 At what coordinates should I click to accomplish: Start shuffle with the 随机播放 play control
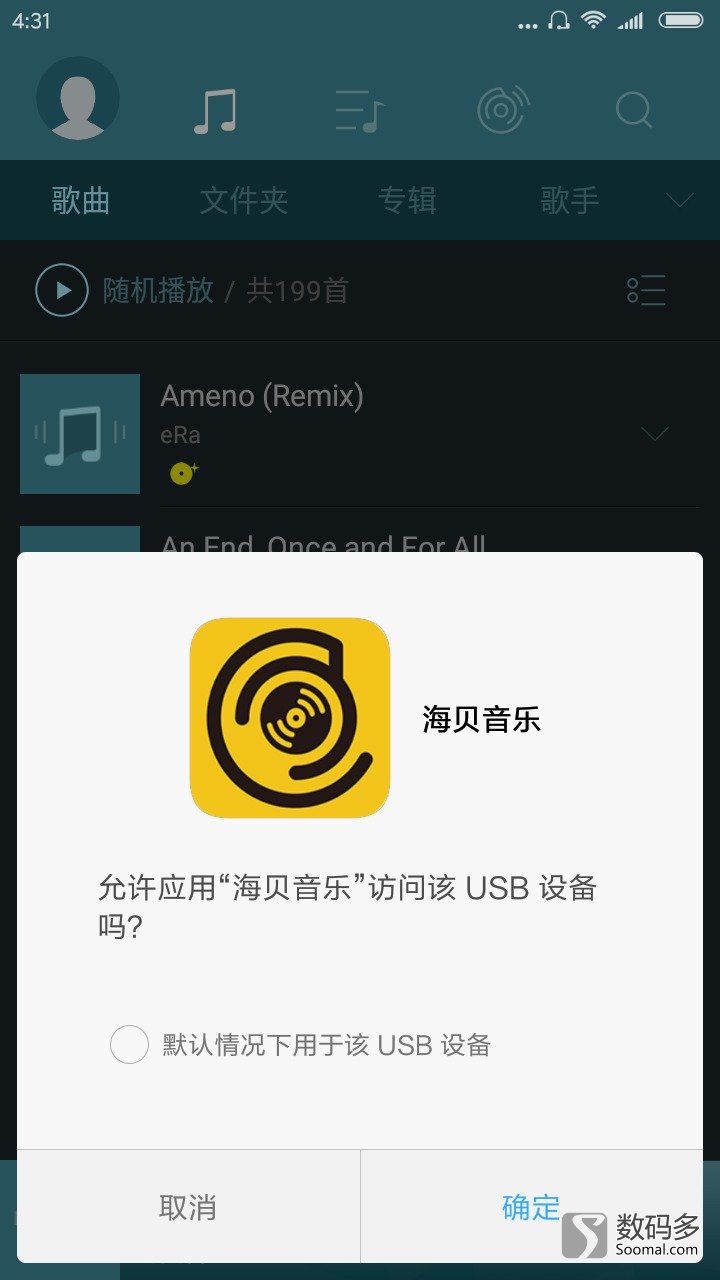coord(61,290)
